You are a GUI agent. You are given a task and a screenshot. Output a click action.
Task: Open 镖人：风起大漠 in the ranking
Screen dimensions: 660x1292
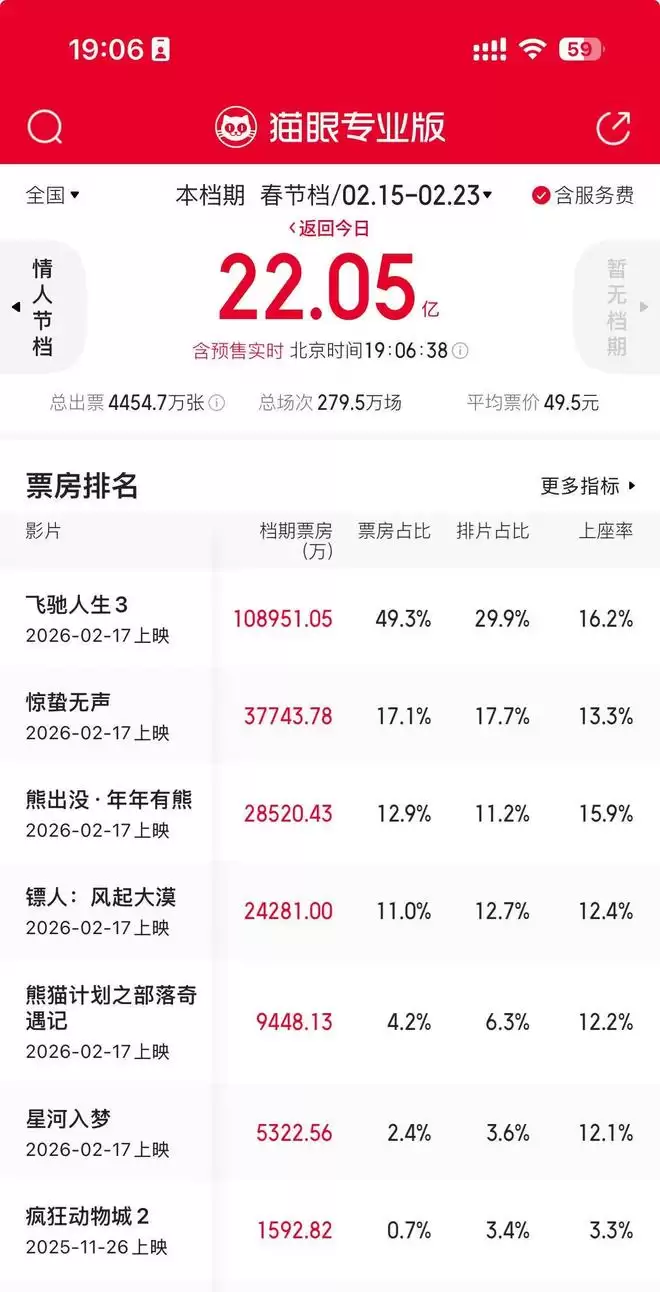[100, 897]
